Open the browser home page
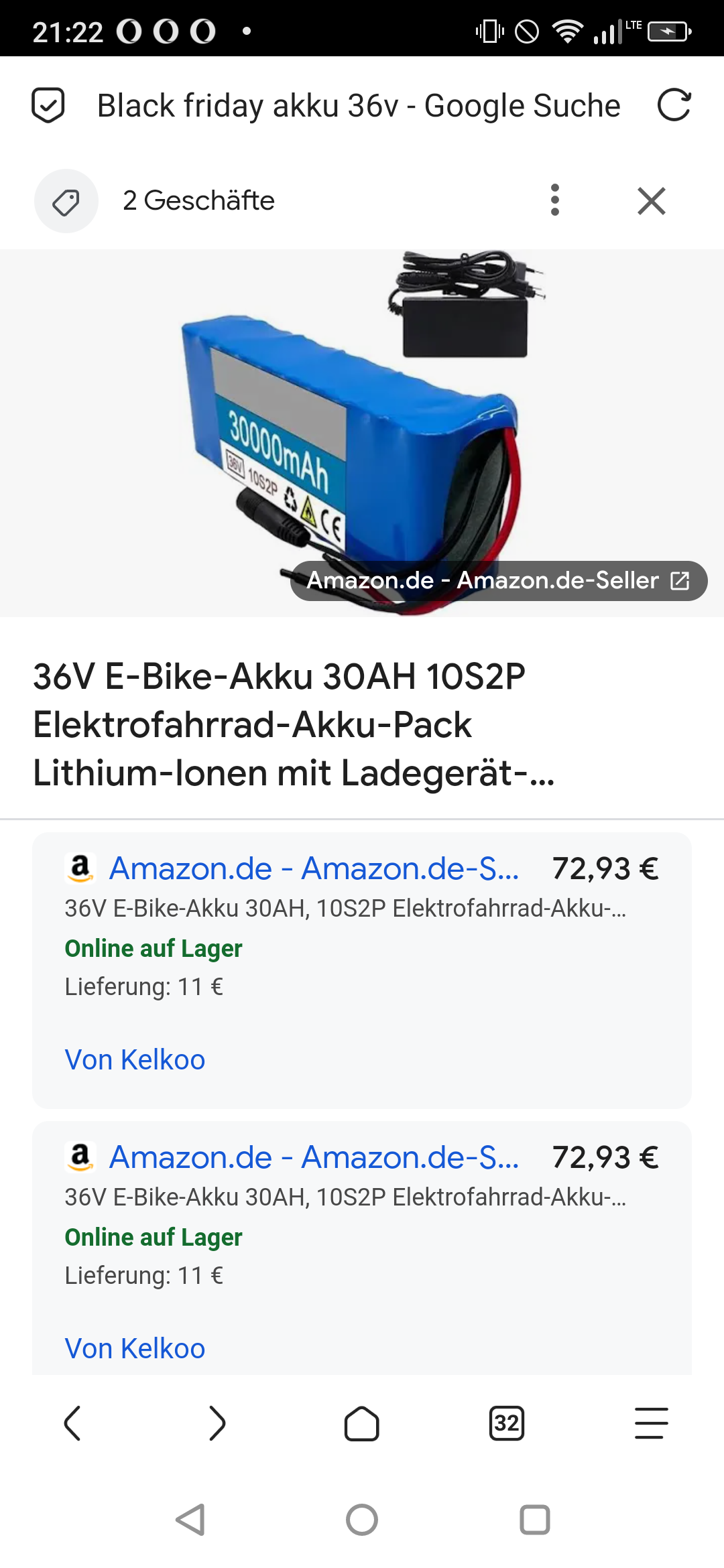Image resolution: width=724 pixels, height=1568 pixels. tap(362, 1423)
